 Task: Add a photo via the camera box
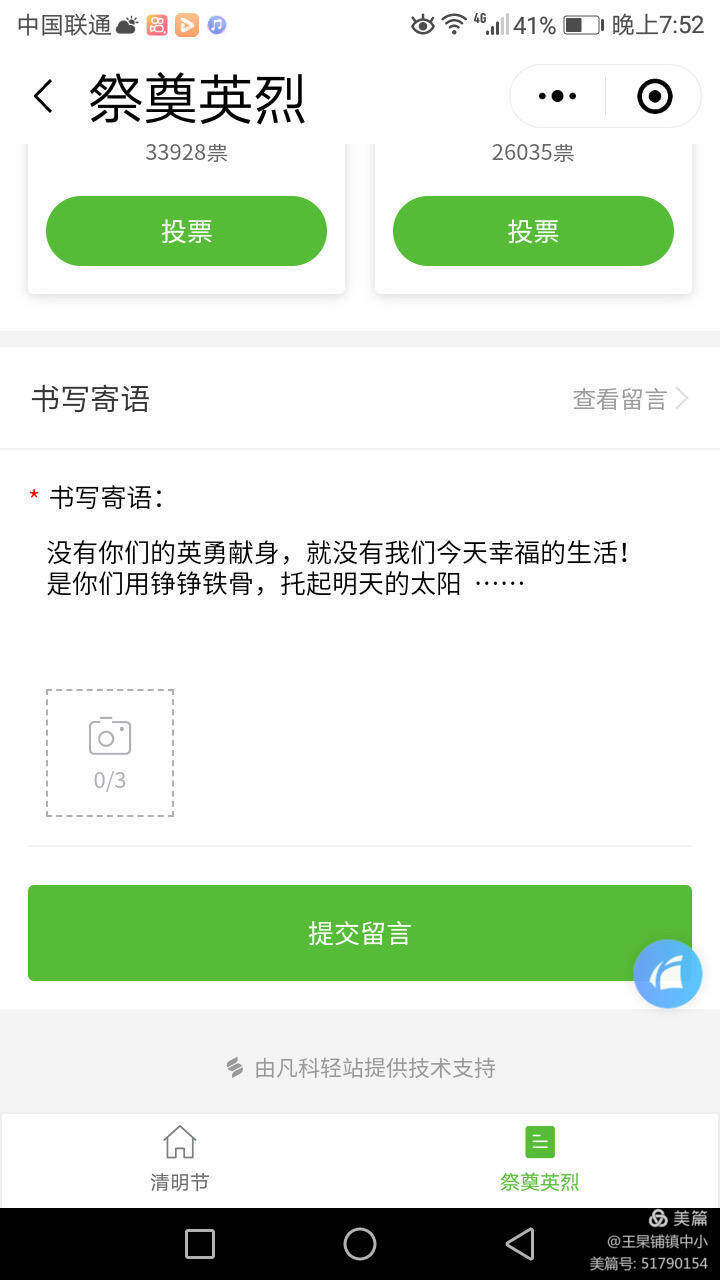point(110,753)
